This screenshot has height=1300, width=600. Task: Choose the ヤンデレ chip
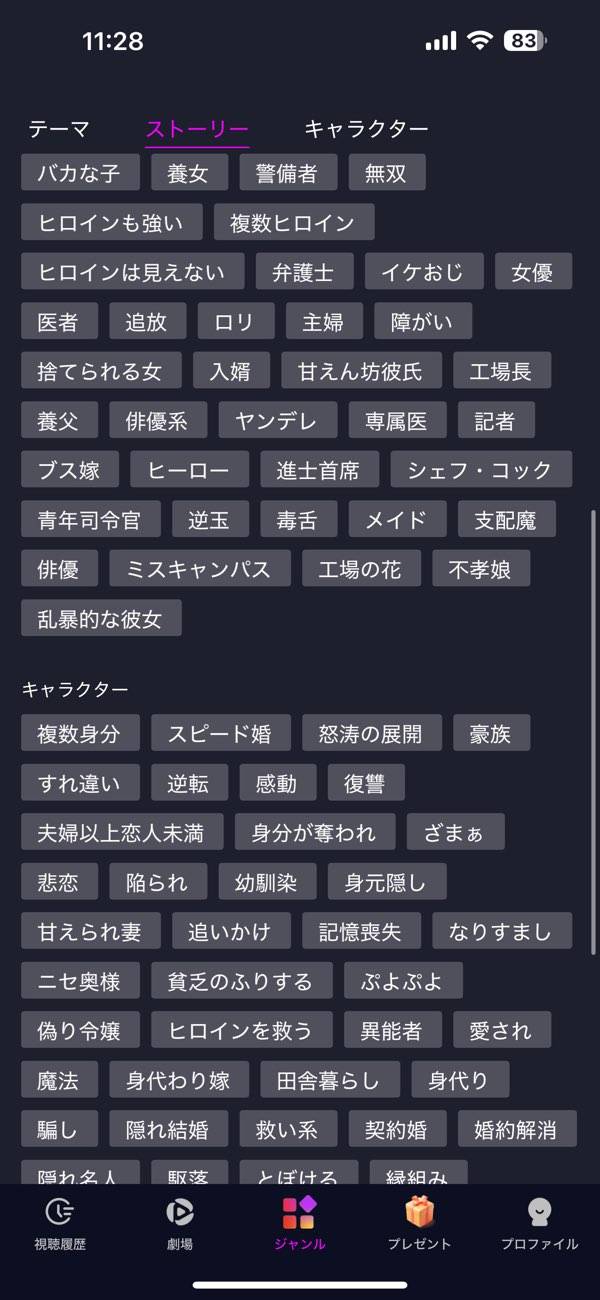coord(278,421)
